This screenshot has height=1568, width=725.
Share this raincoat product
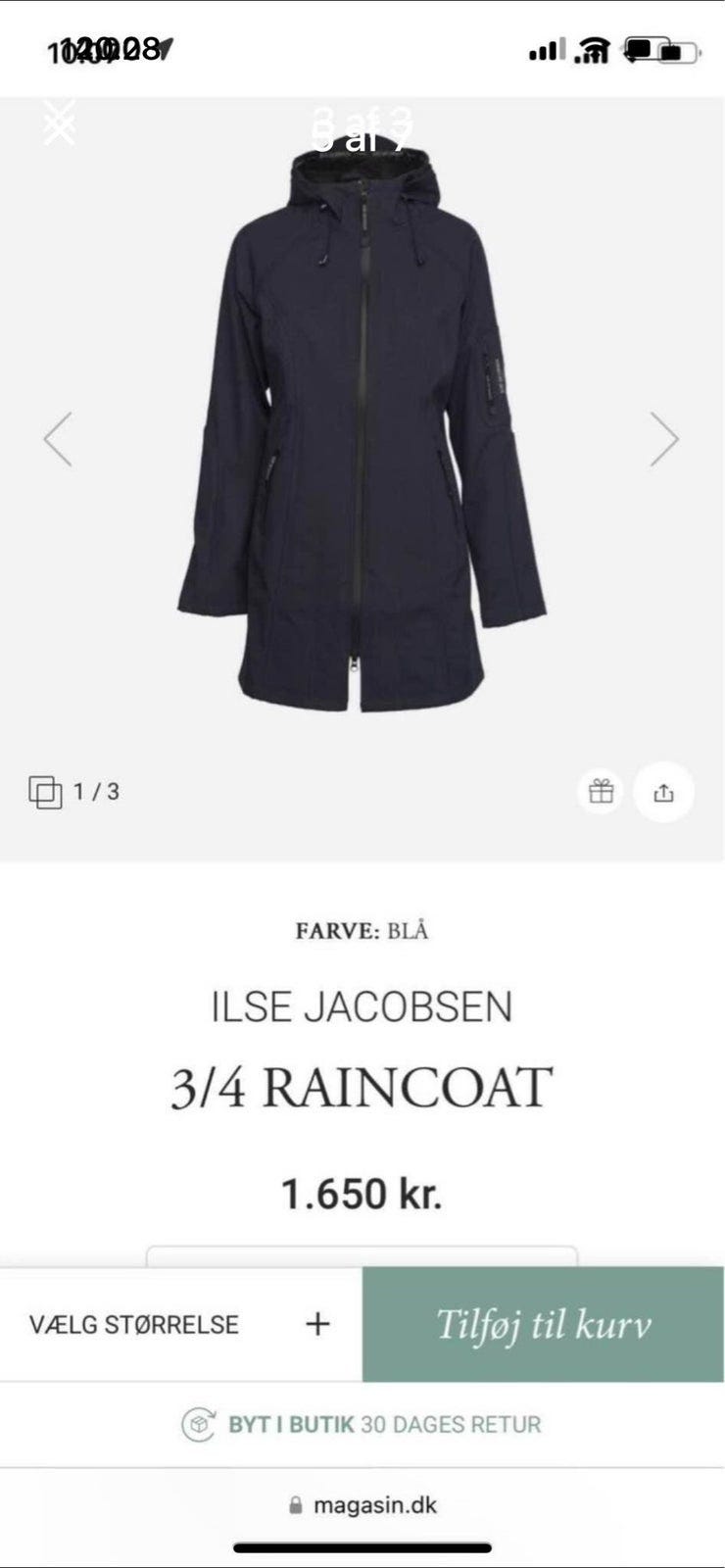coord(663,792)
